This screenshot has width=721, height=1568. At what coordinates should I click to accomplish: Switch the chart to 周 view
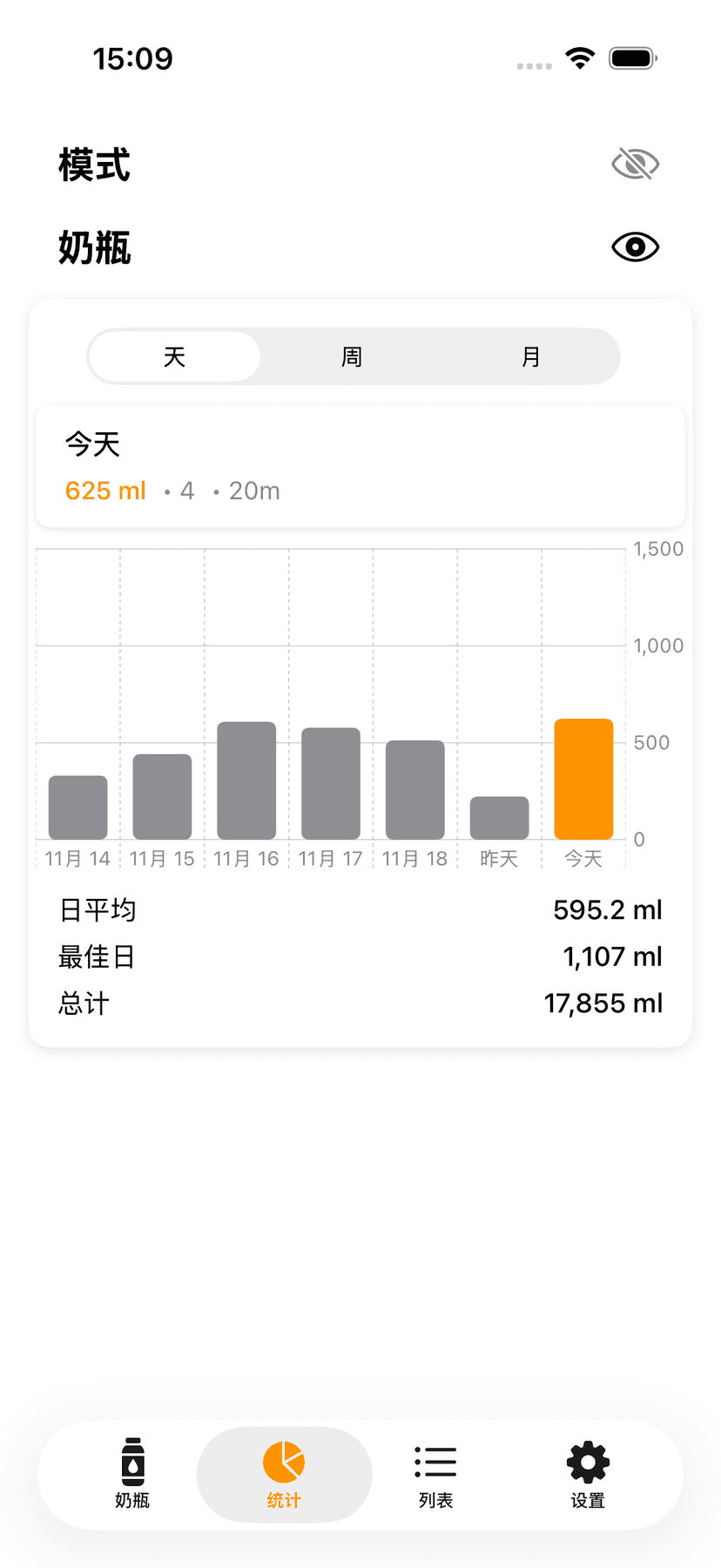coord(352,357)
